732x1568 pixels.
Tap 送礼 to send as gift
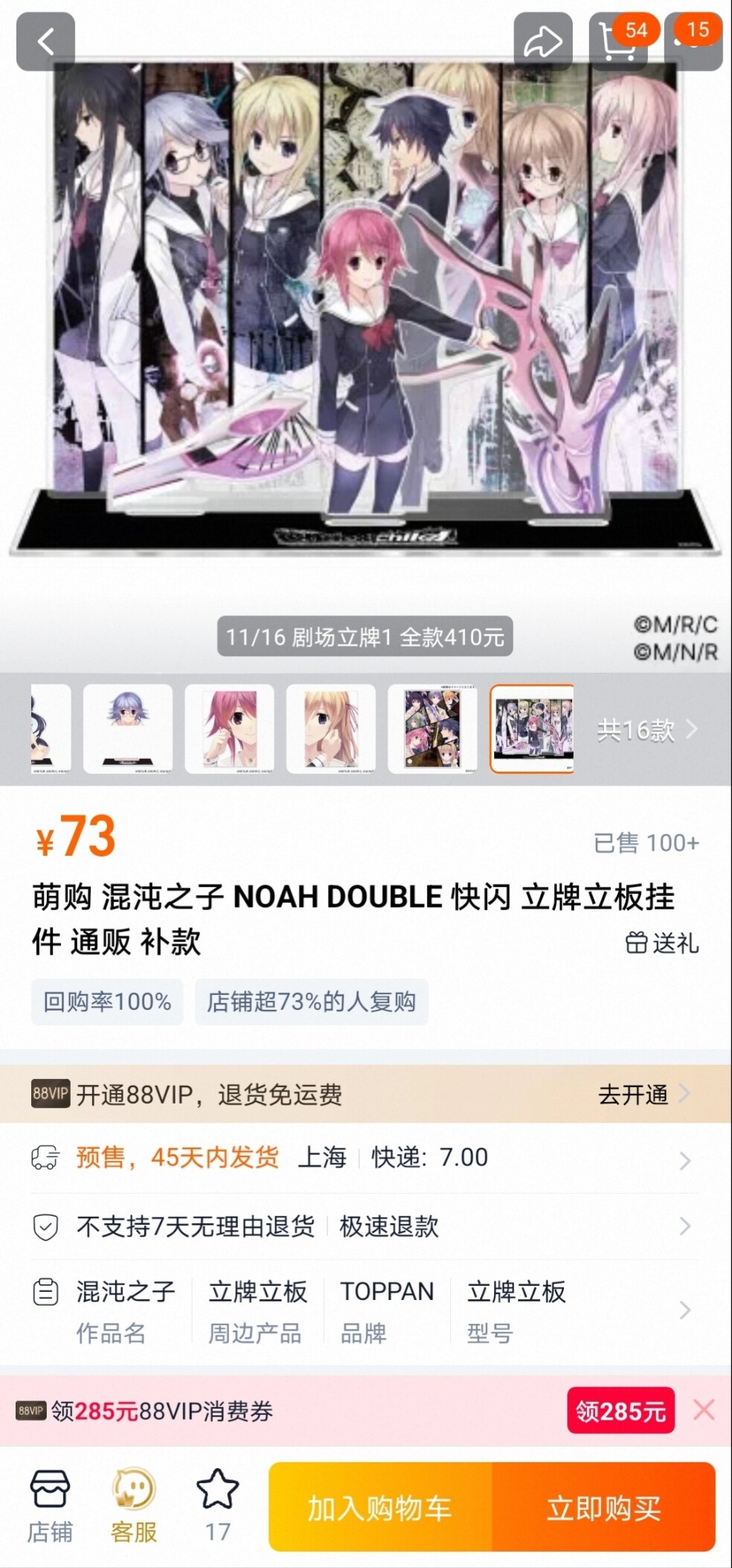[662, 943]
